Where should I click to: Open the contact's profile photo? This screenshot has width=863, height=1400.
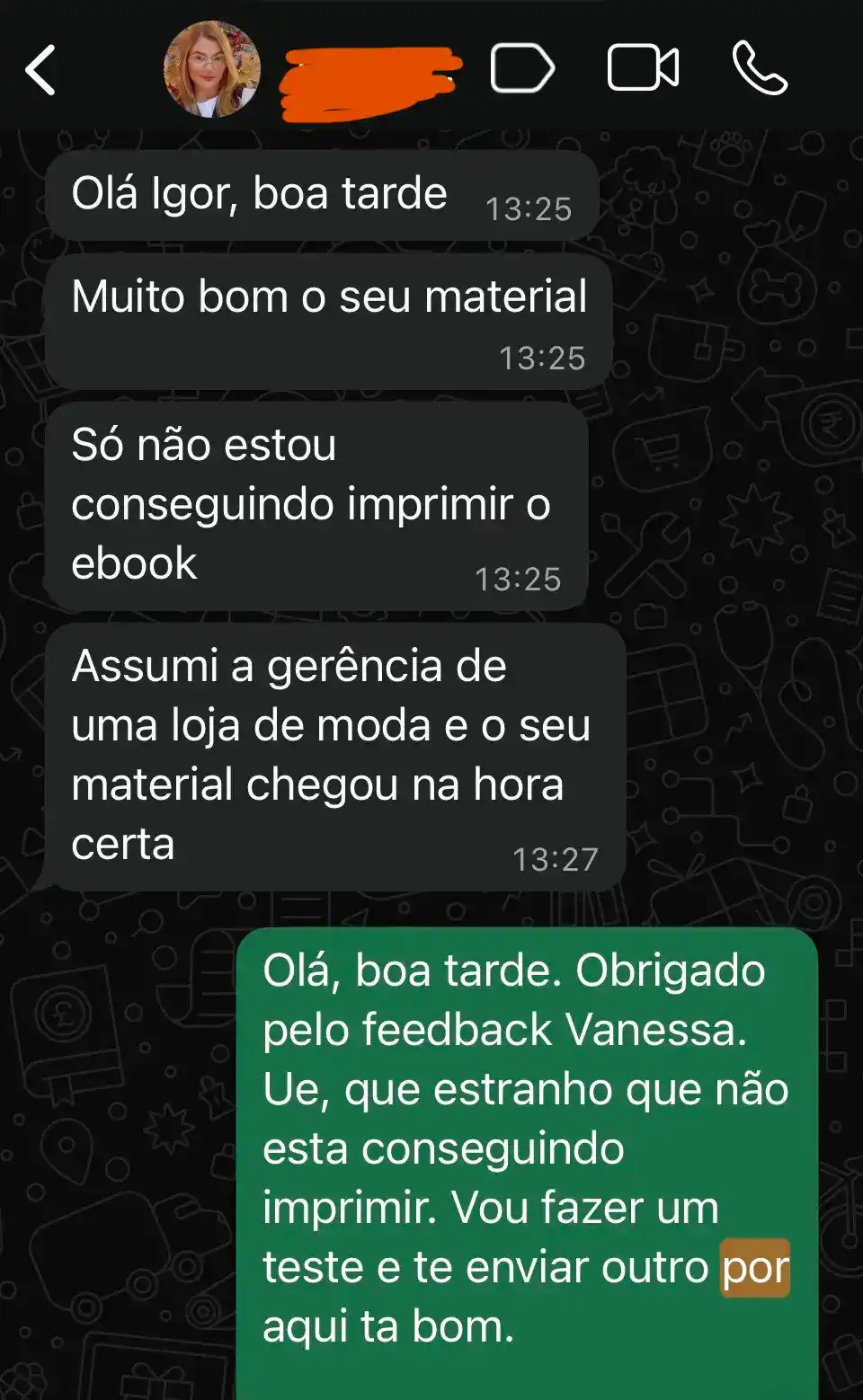[212, 69]
